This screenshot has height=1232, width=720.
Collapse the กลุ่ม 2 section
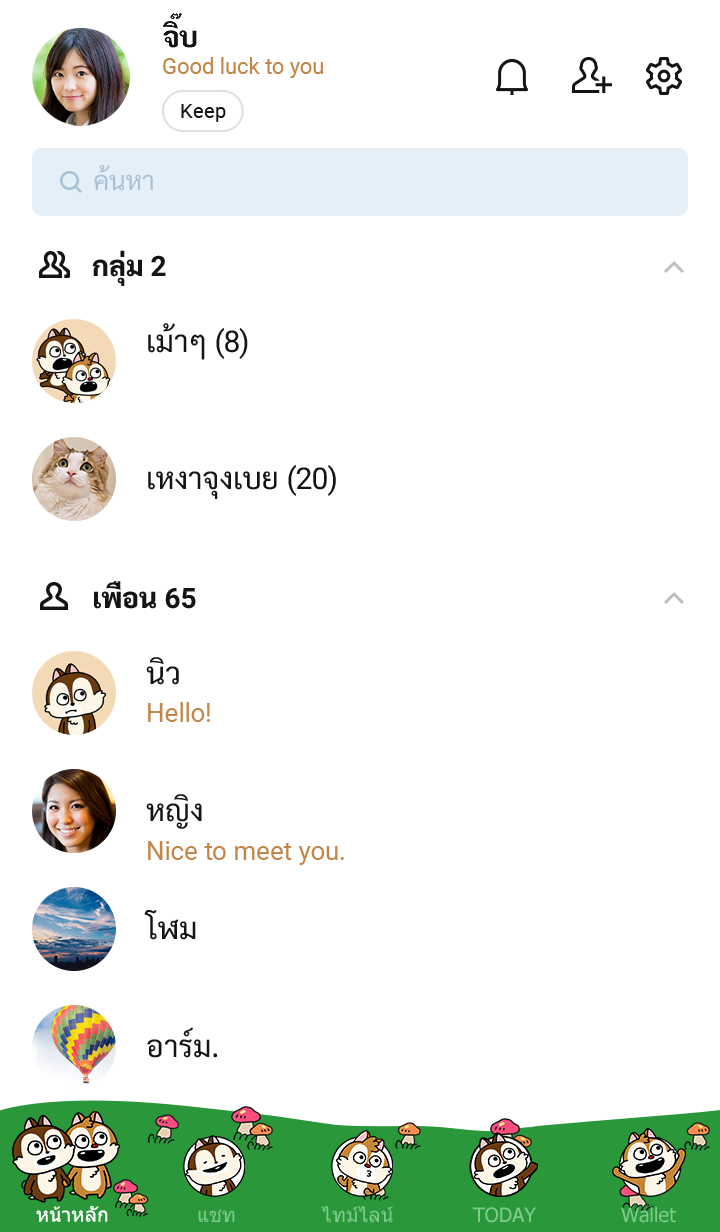click(x=674, y=267)
